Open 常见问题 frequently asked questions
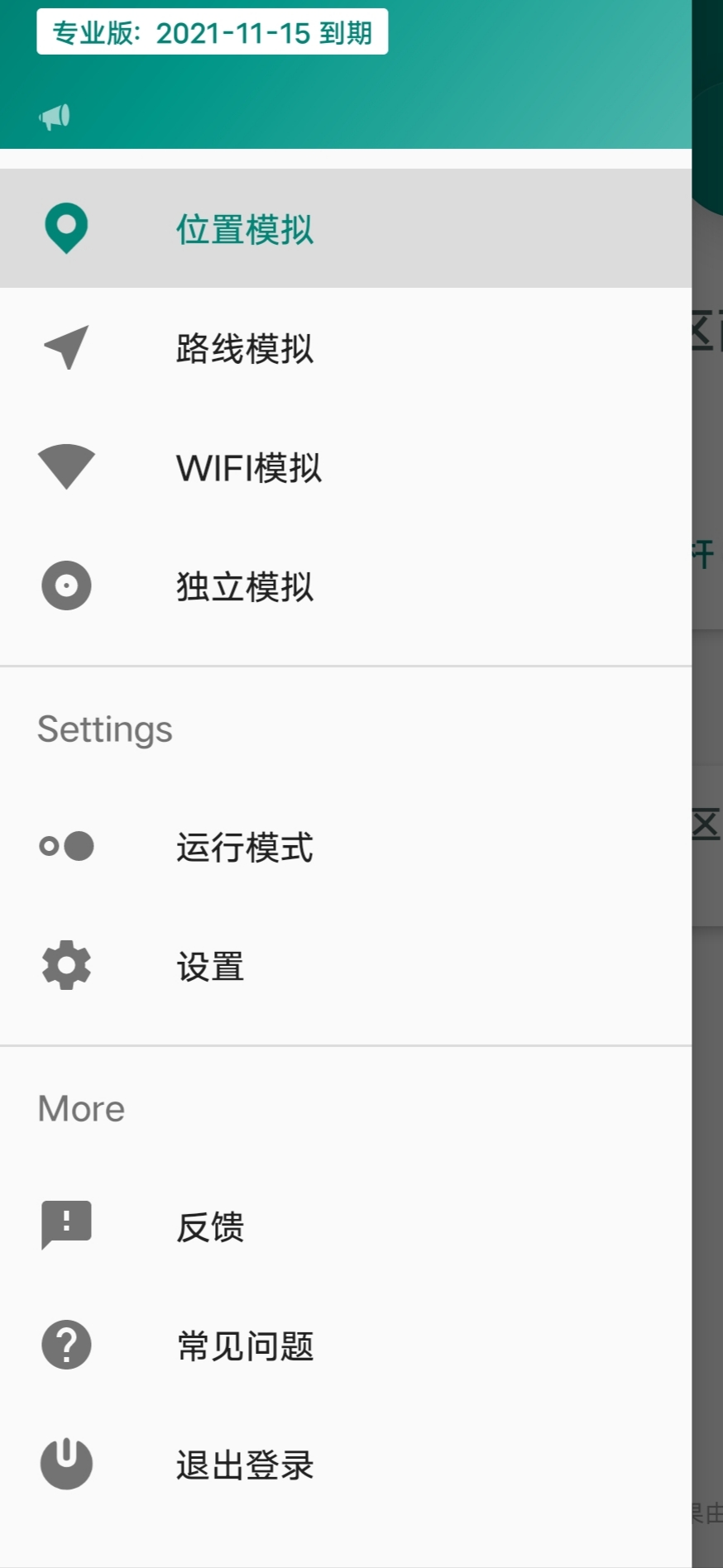Image resolution: width=723 pixels, height=1568 pixels. click(245, 1346)
